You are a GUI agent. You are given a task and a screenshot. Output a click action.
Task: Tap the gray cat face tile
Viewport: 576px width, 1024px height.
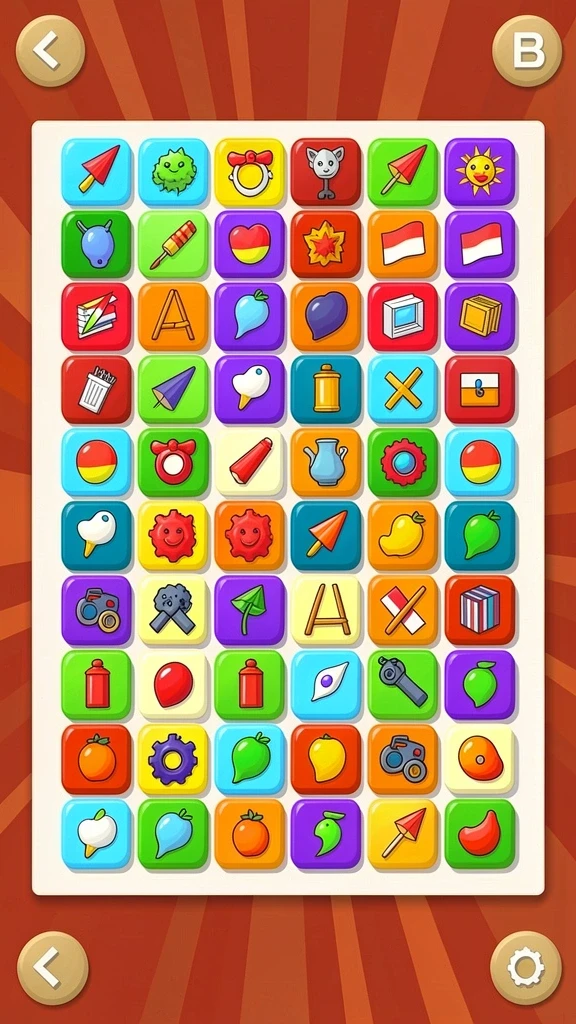pyautogui.click(x=326, y=172)
